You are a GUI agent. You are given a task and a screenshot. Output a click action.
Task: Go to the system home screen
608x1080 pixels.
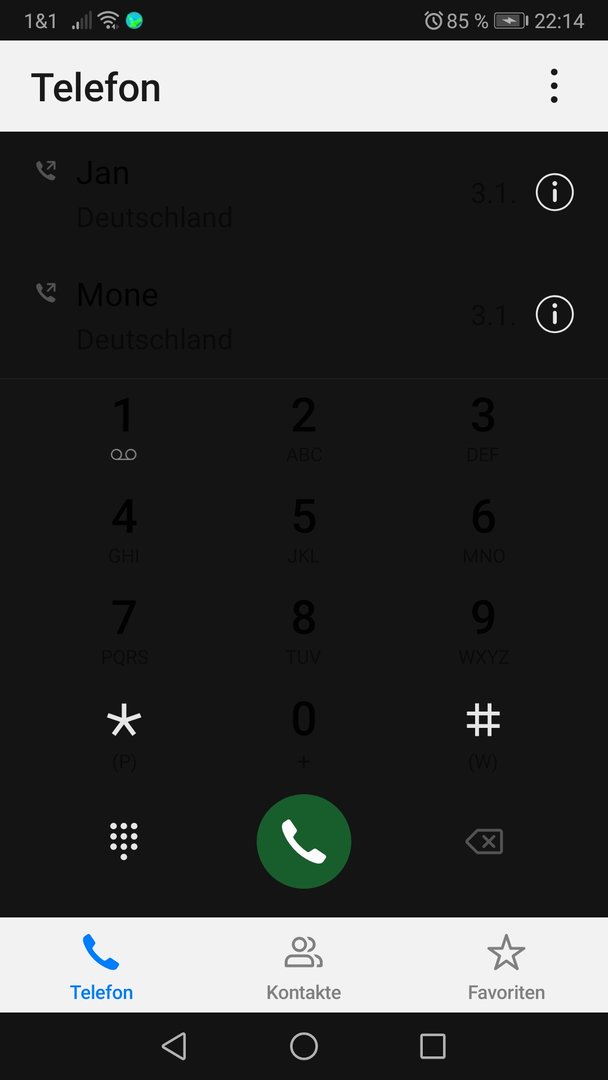304,1046
